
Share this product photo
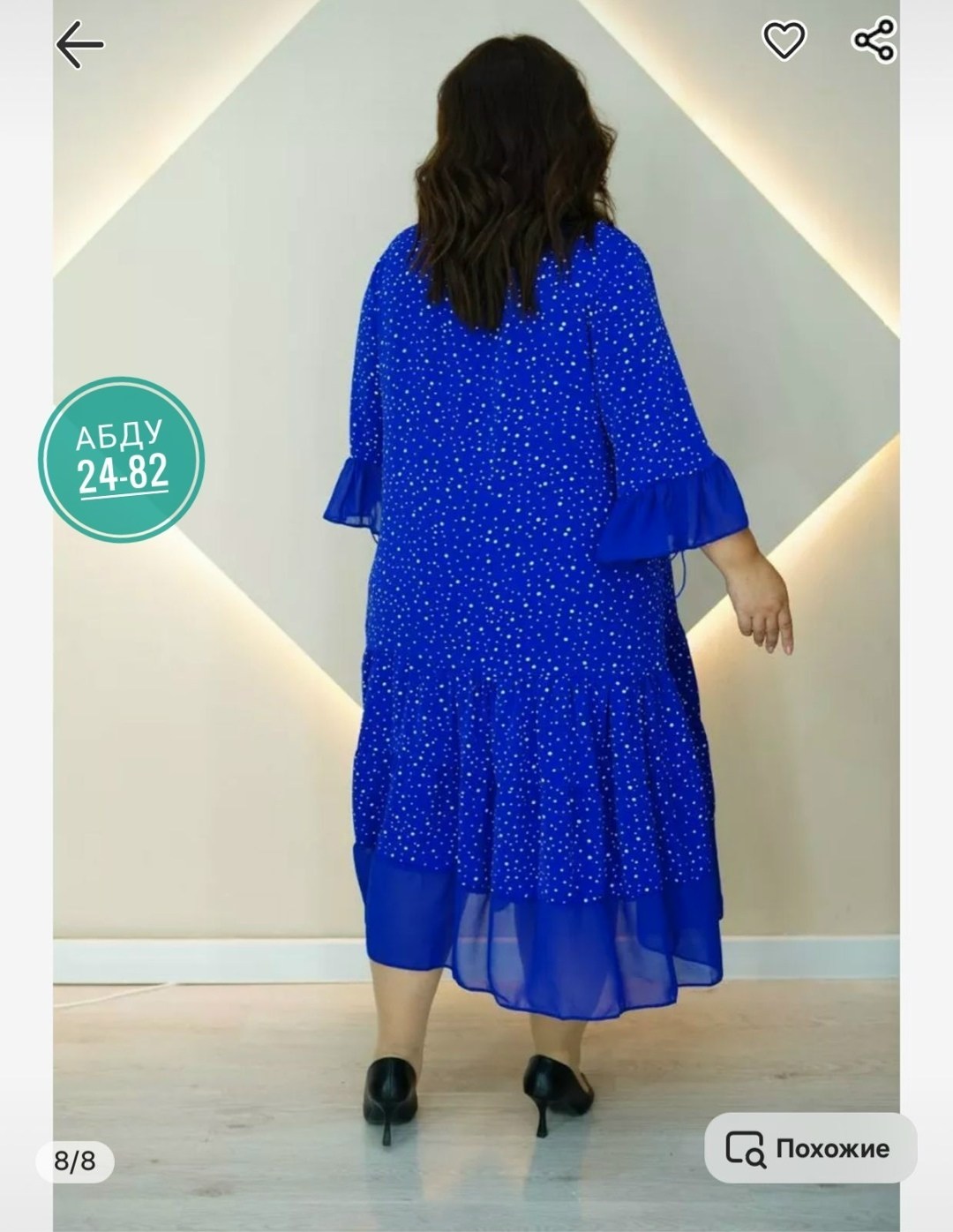tap(874, 40)
